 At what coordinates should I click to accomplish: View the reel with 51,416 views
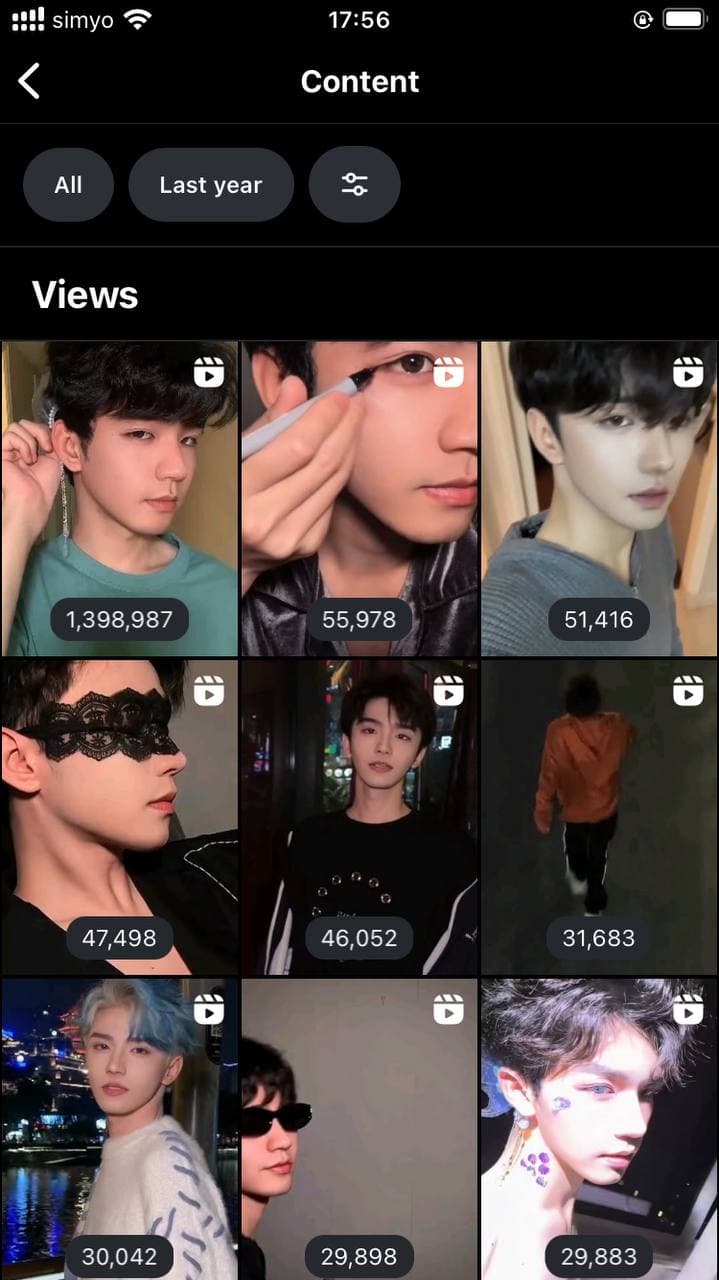pos(599,498)
